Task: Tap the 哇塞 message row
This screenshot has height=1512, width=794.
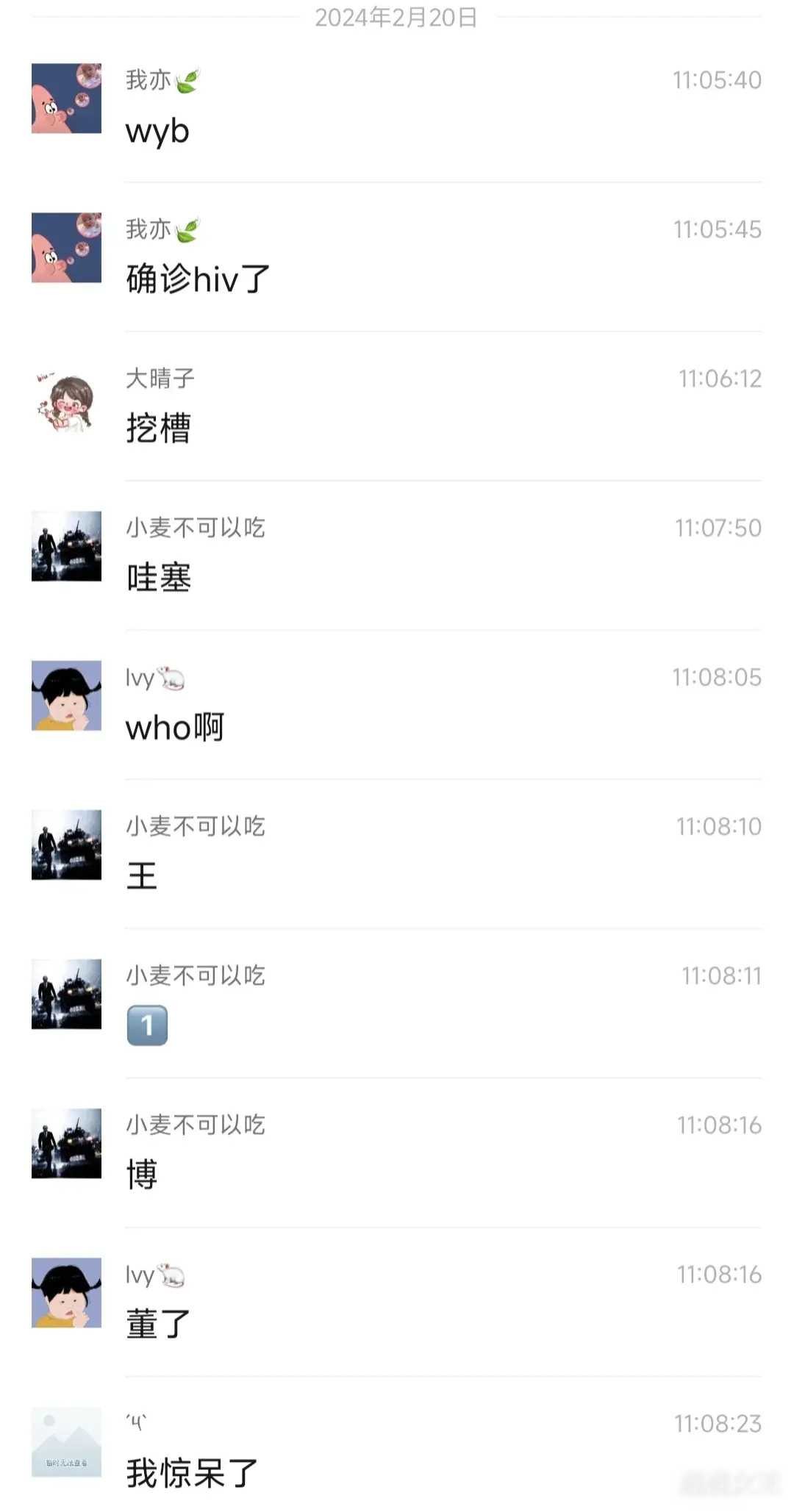Action: coord(159,578)
